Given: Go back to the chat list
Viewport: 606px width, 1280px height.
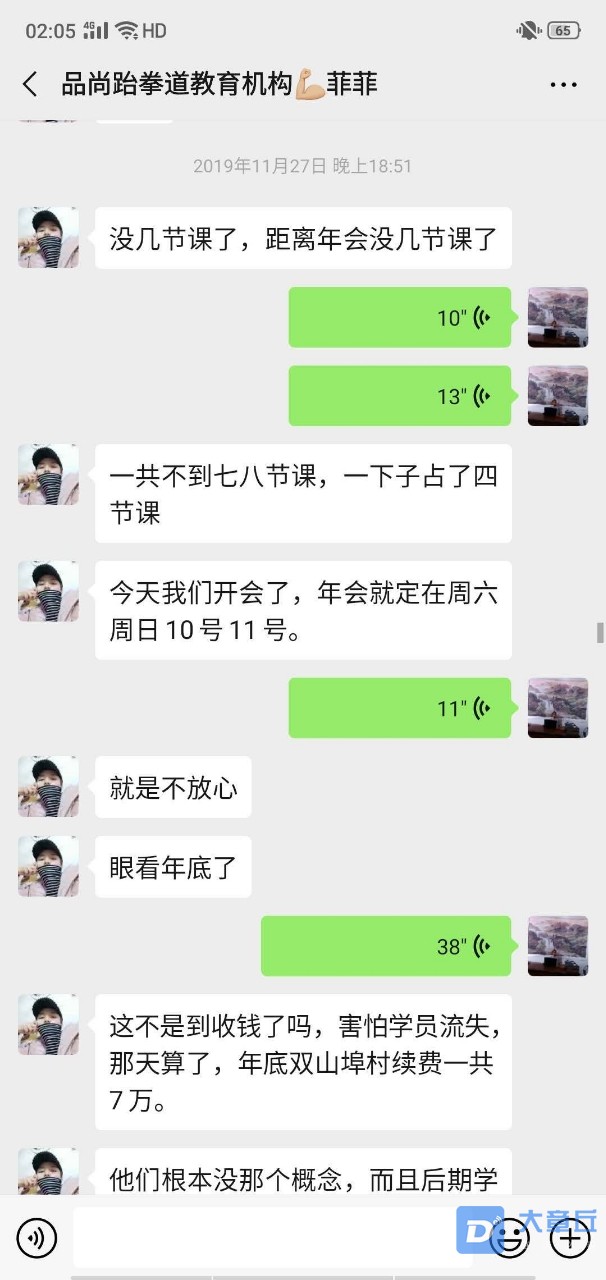Looking at the screenshot, I should pos(30,84).
